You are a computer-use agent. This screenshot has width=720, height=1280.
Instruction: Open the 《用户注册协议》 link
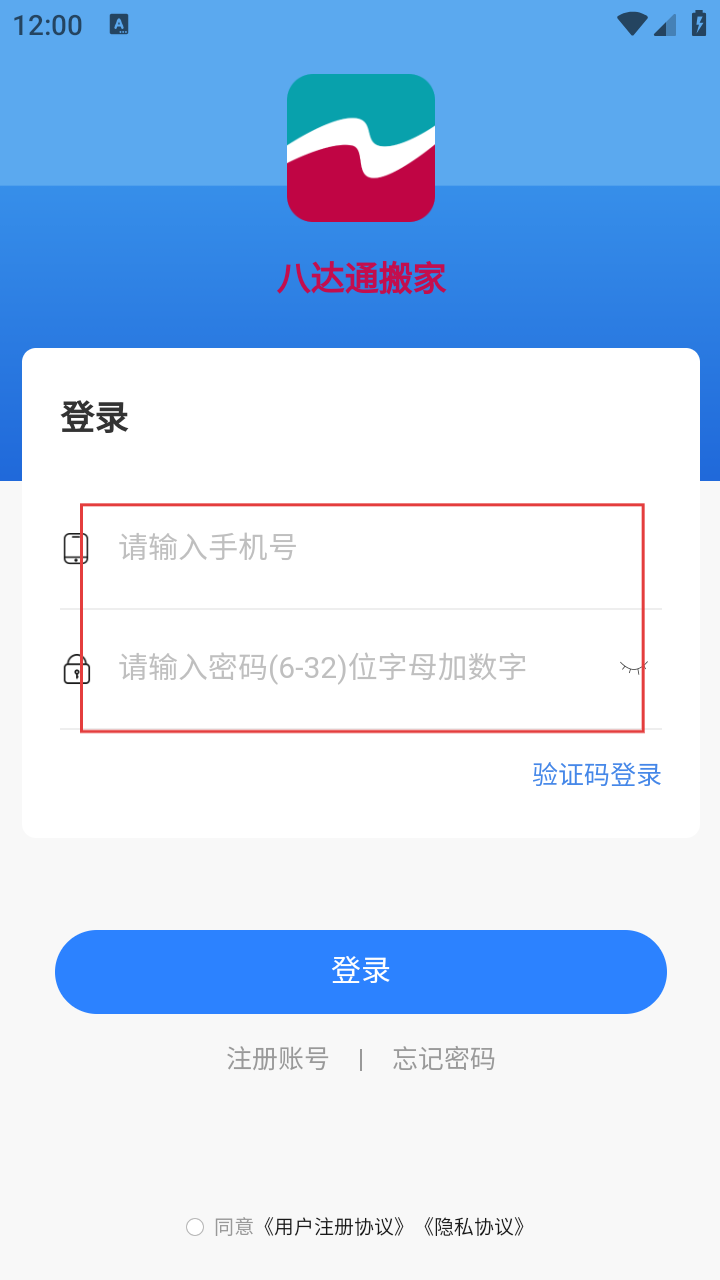pos(335,1227)
